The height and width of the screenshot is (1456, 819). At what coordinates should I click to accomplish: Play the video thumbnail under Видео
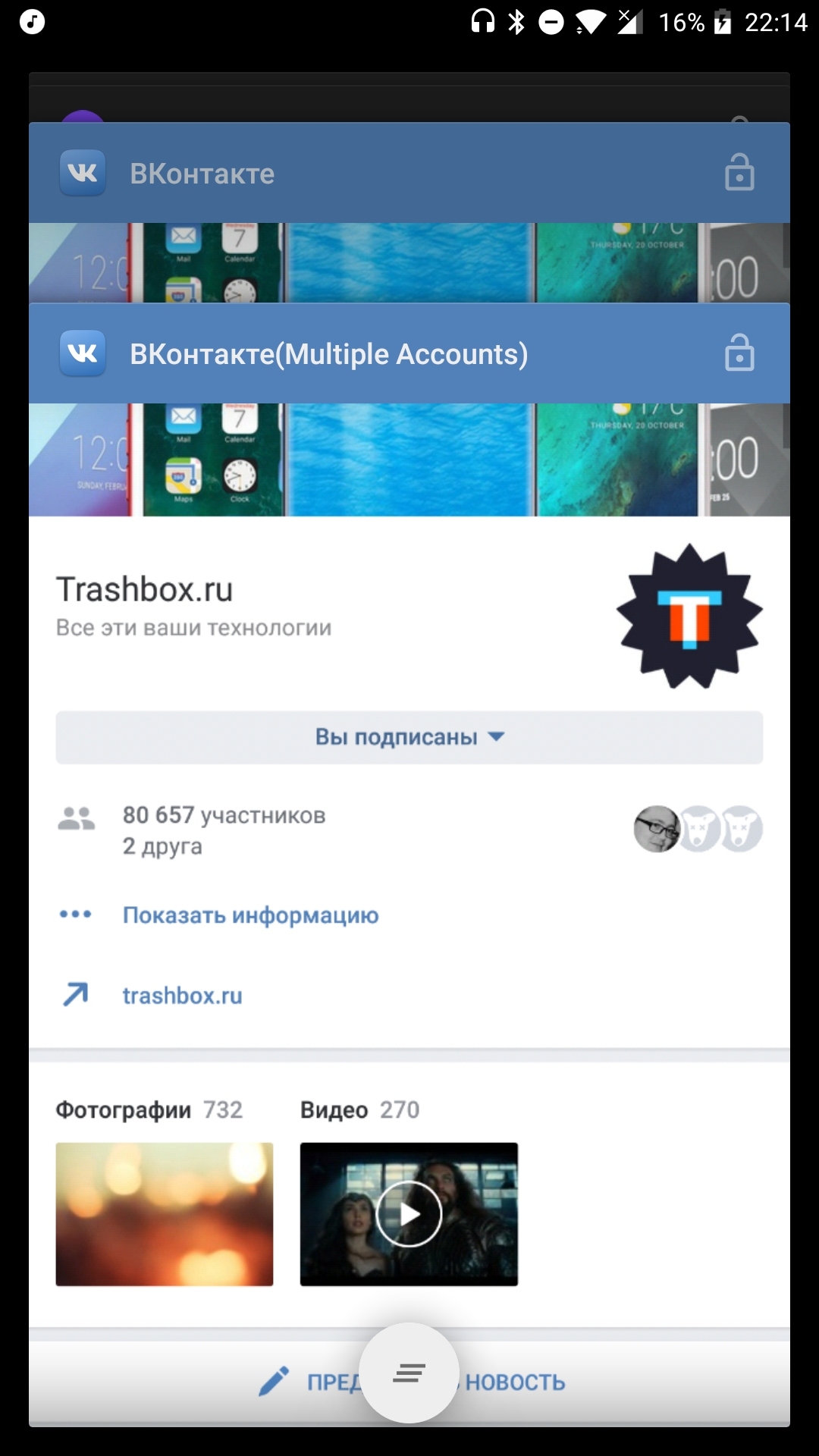pyautogui.click(x=409, y=1214)
